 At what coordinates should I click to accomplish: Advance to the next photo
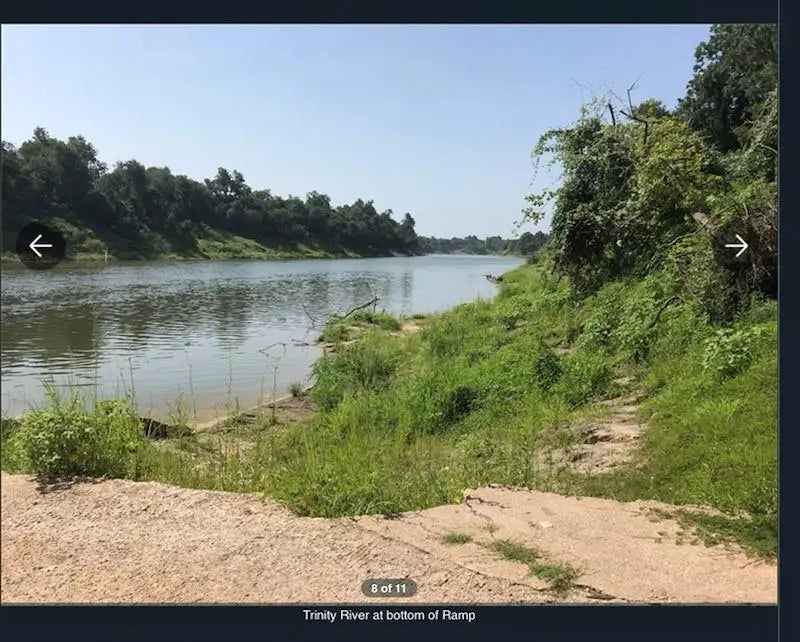tap(737, 245)
